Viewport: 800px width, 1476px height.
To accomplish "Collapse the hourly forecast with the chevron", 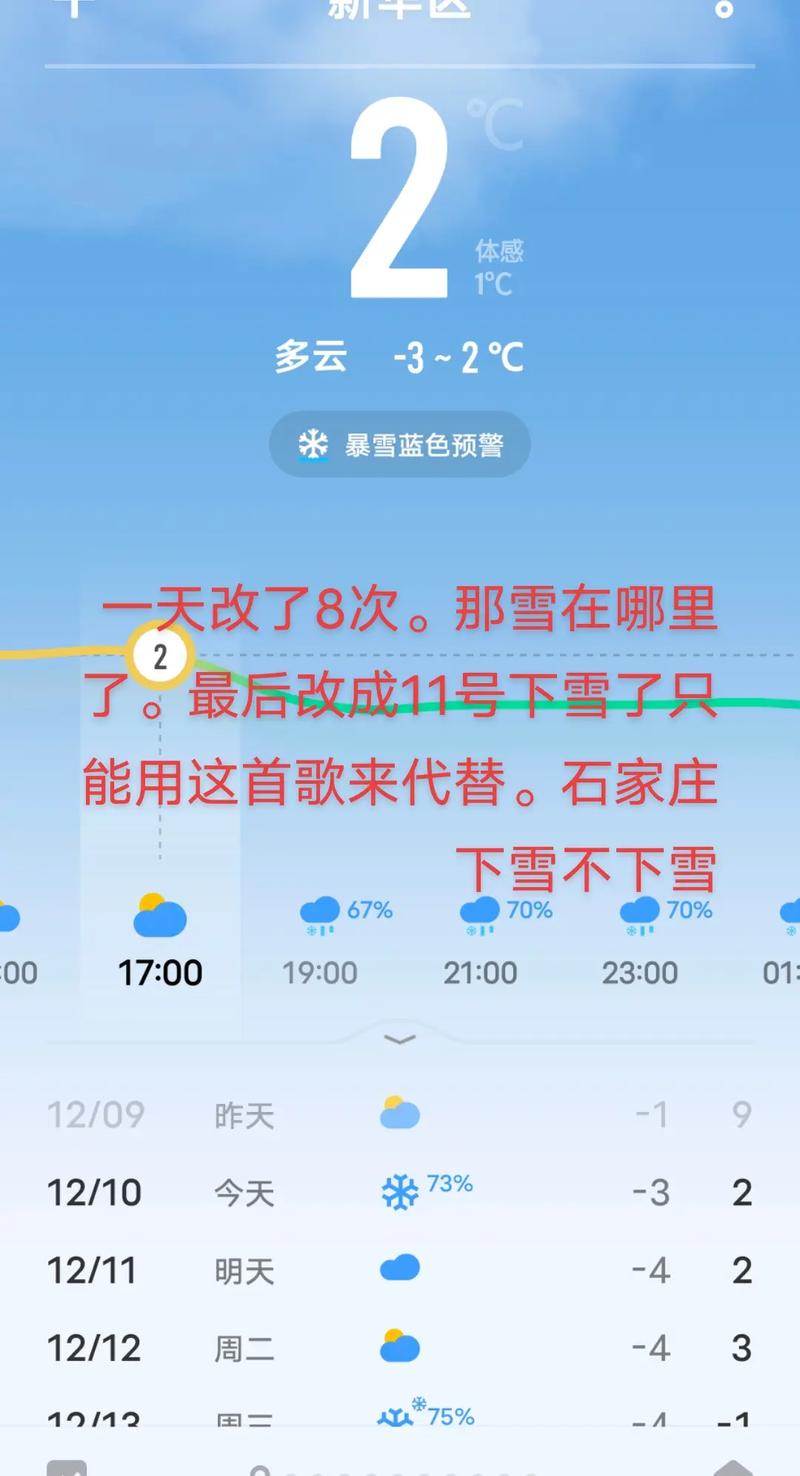I will tap(399, 1040).
